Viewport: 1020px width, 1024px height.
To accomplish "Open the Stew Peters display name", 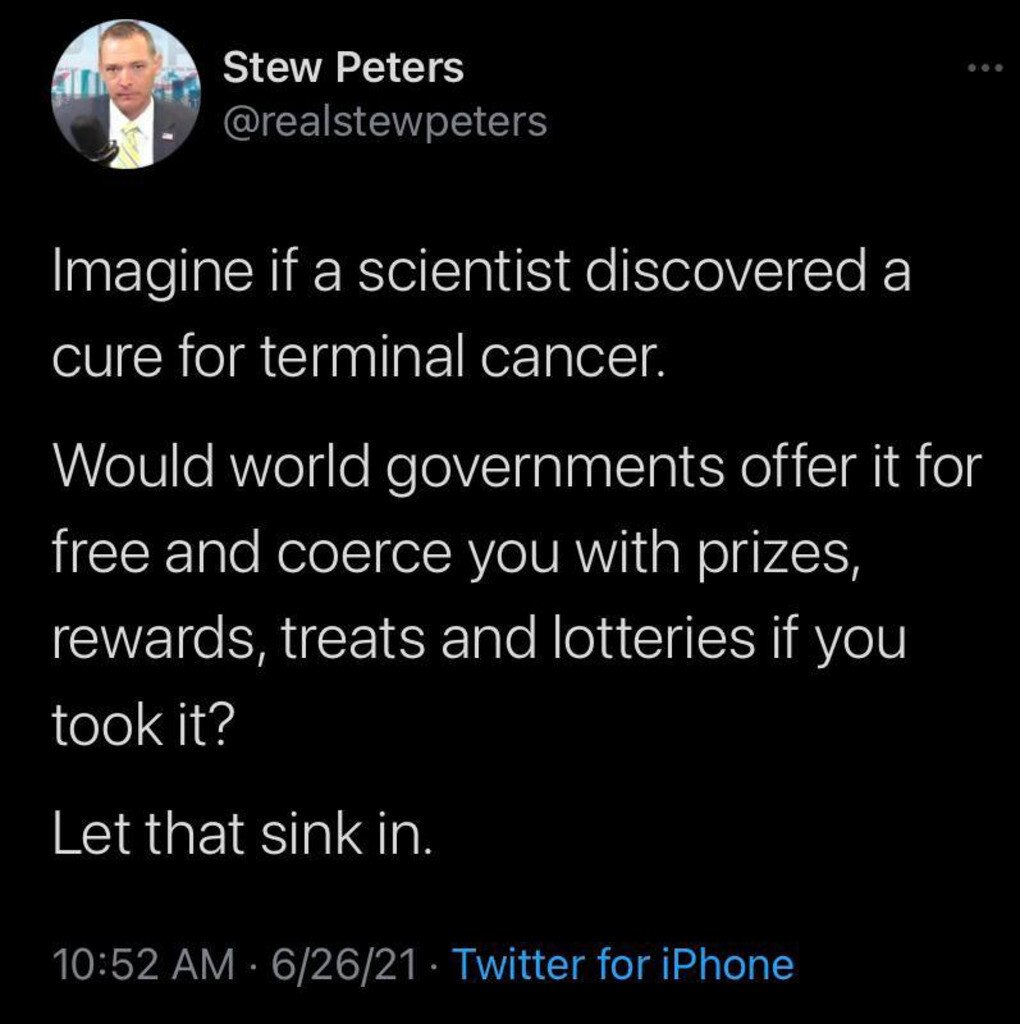I will (x=343, y=68).
